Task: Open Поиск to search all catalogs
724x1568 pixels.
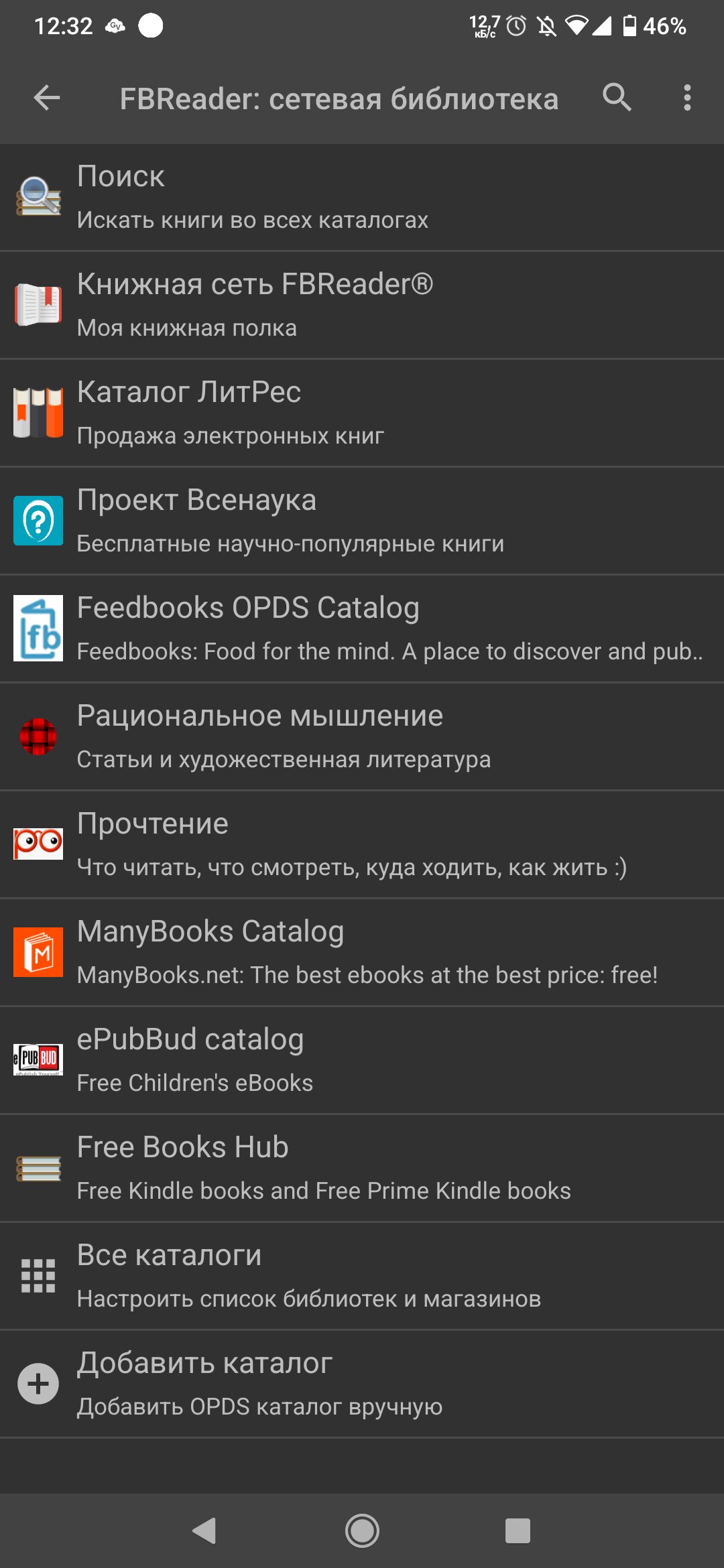Action: tap(362, 197)
